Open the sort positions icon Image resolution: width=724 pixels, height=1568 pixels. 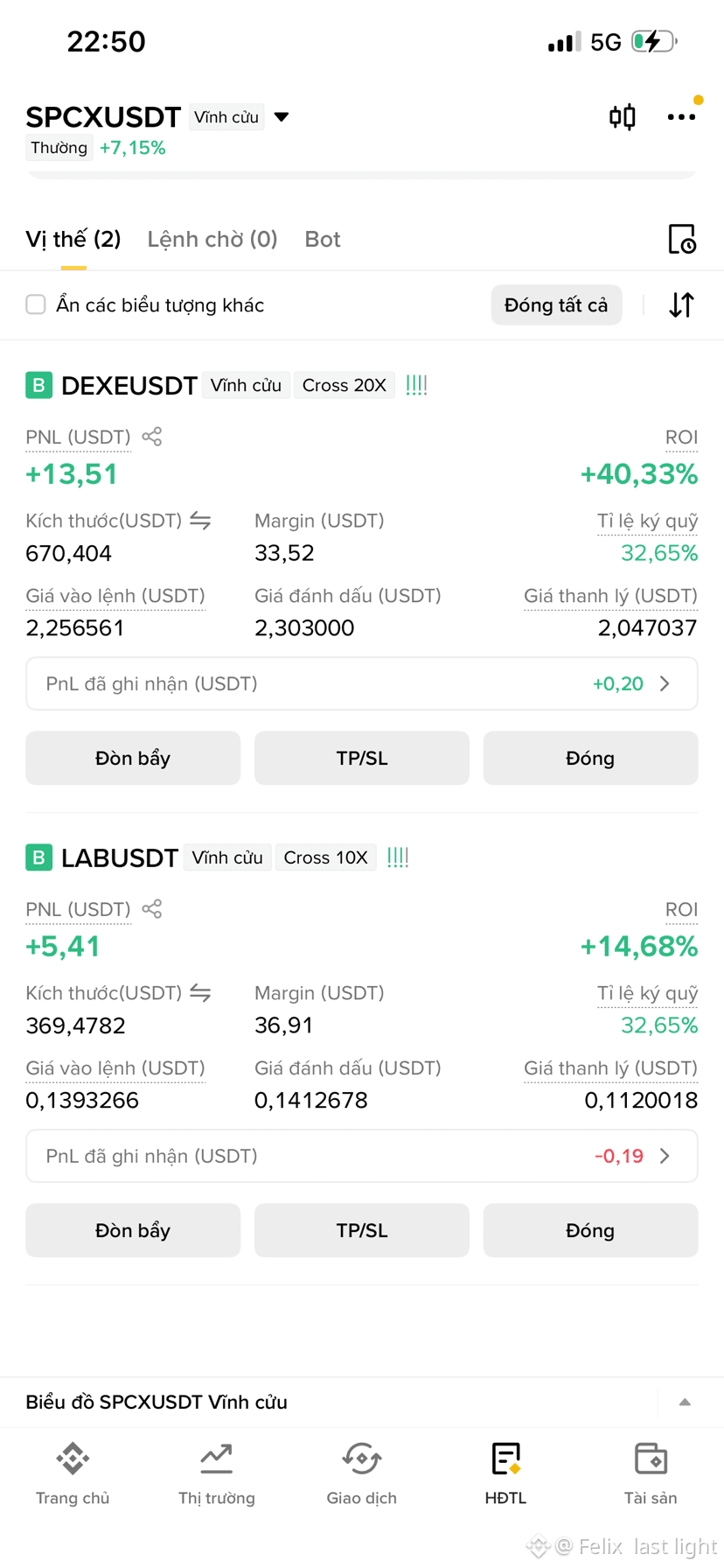pos(682,304)
